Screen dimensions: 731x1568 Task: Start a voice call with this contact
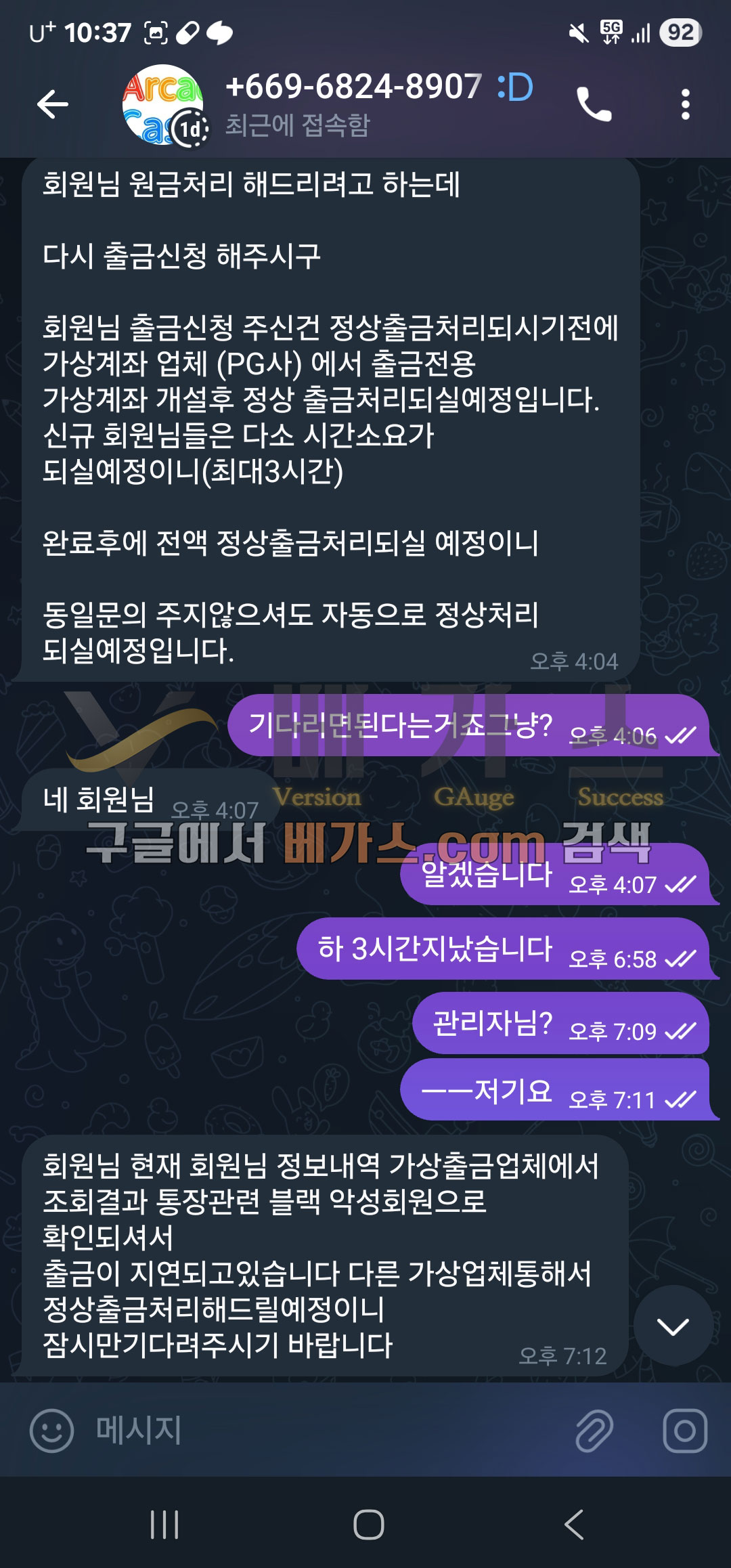[594, 104]
